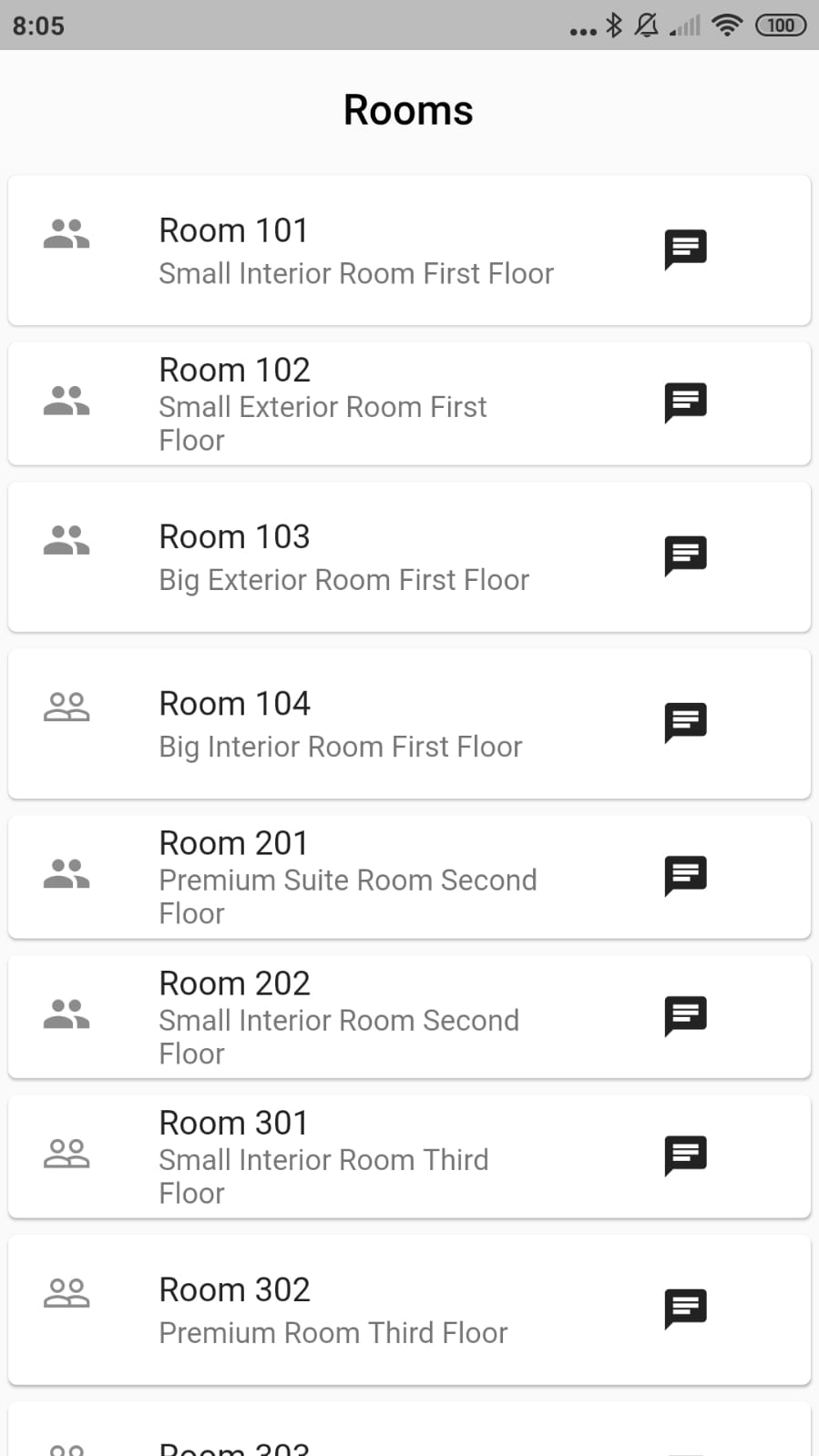Viewport: 819px width, 1456px height.
Task: View the Room 302 card
Action: [x=355, y=1310]
